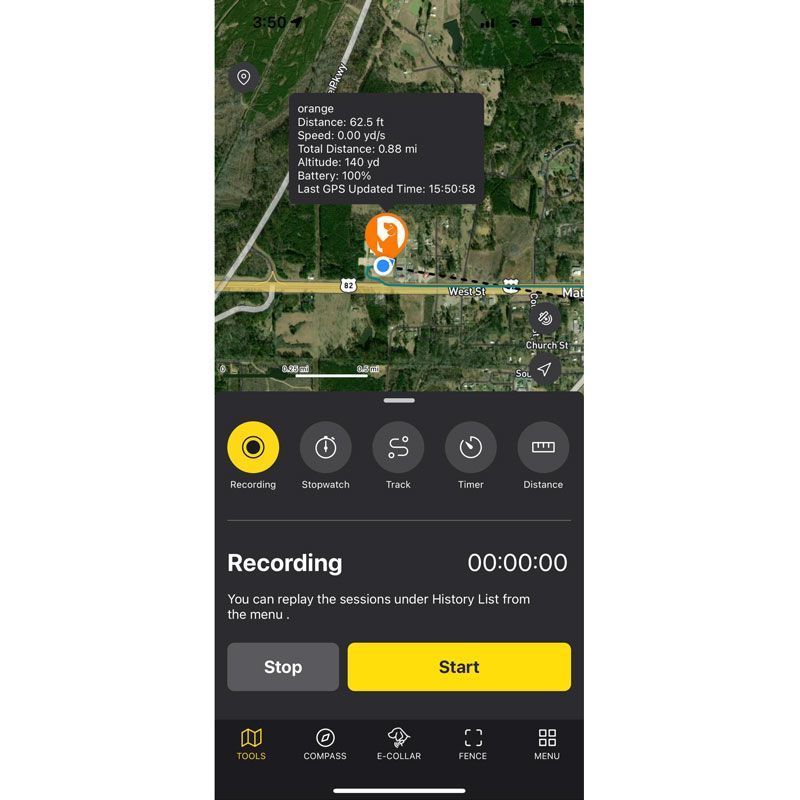Open the Distance measuring tool
The width and height of the screenshot is (800, 800).
click(x=543, y=447)
